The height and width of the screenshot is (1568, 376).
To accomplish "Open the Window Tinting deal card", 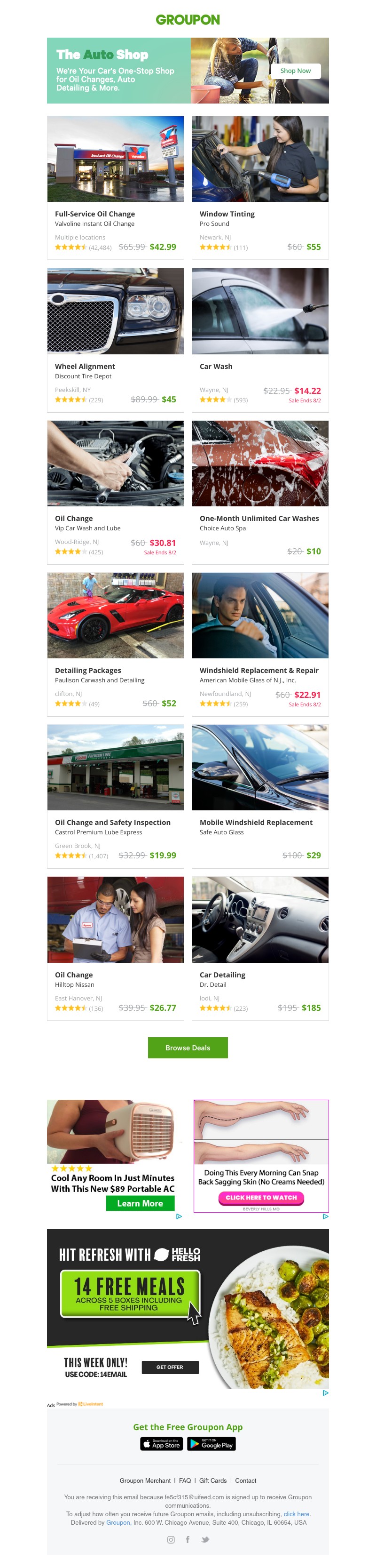I will coord(227,214).
